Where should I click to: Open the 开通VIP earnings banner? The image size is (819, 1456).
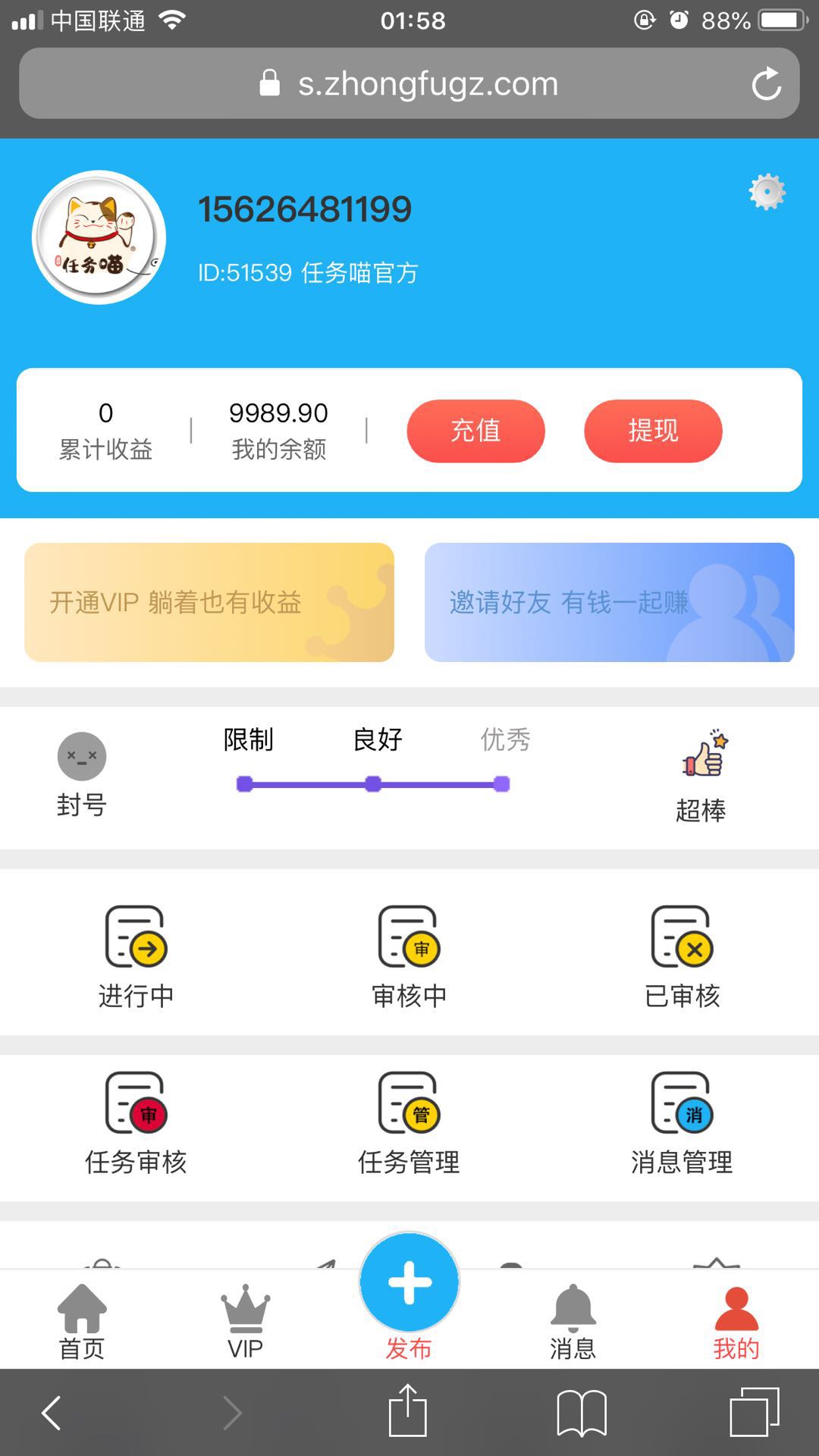tap(209, 603)
